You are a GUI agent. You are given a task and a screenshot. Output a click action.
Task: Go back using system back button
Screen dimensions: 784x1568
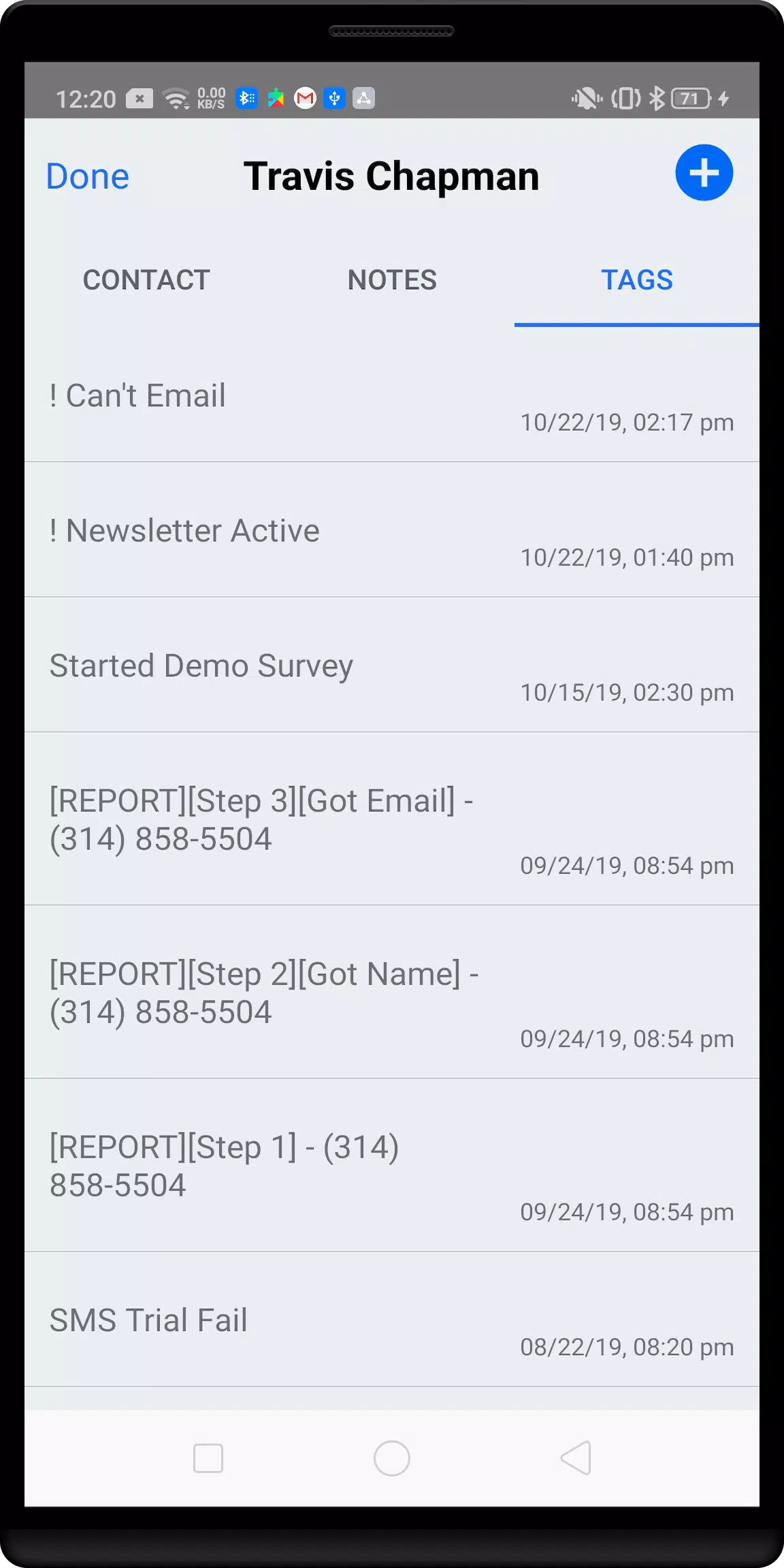pos(576,1458)
